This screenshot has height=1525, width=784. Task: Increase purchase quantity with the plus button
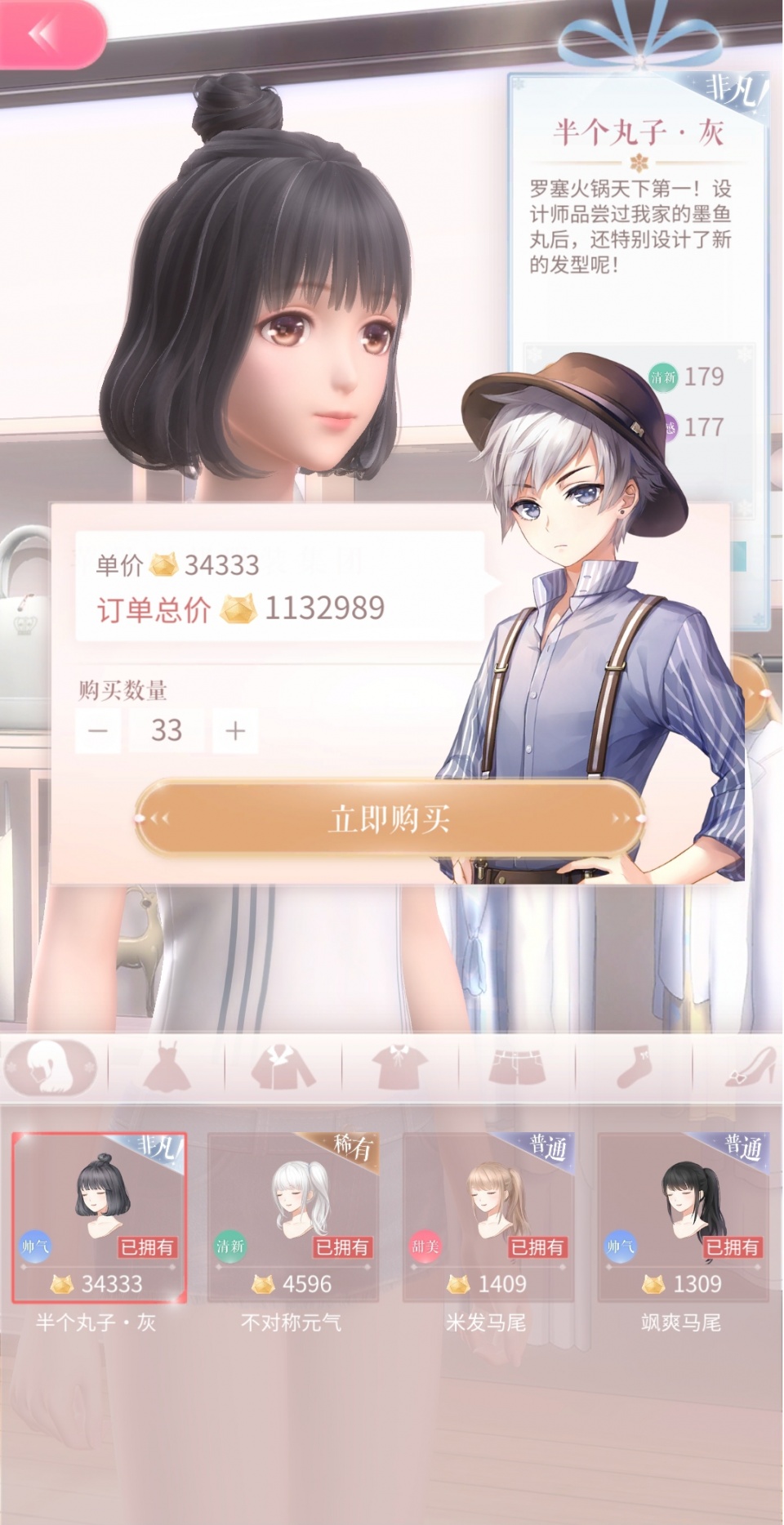pyautogui.click(x=235, y=730)
